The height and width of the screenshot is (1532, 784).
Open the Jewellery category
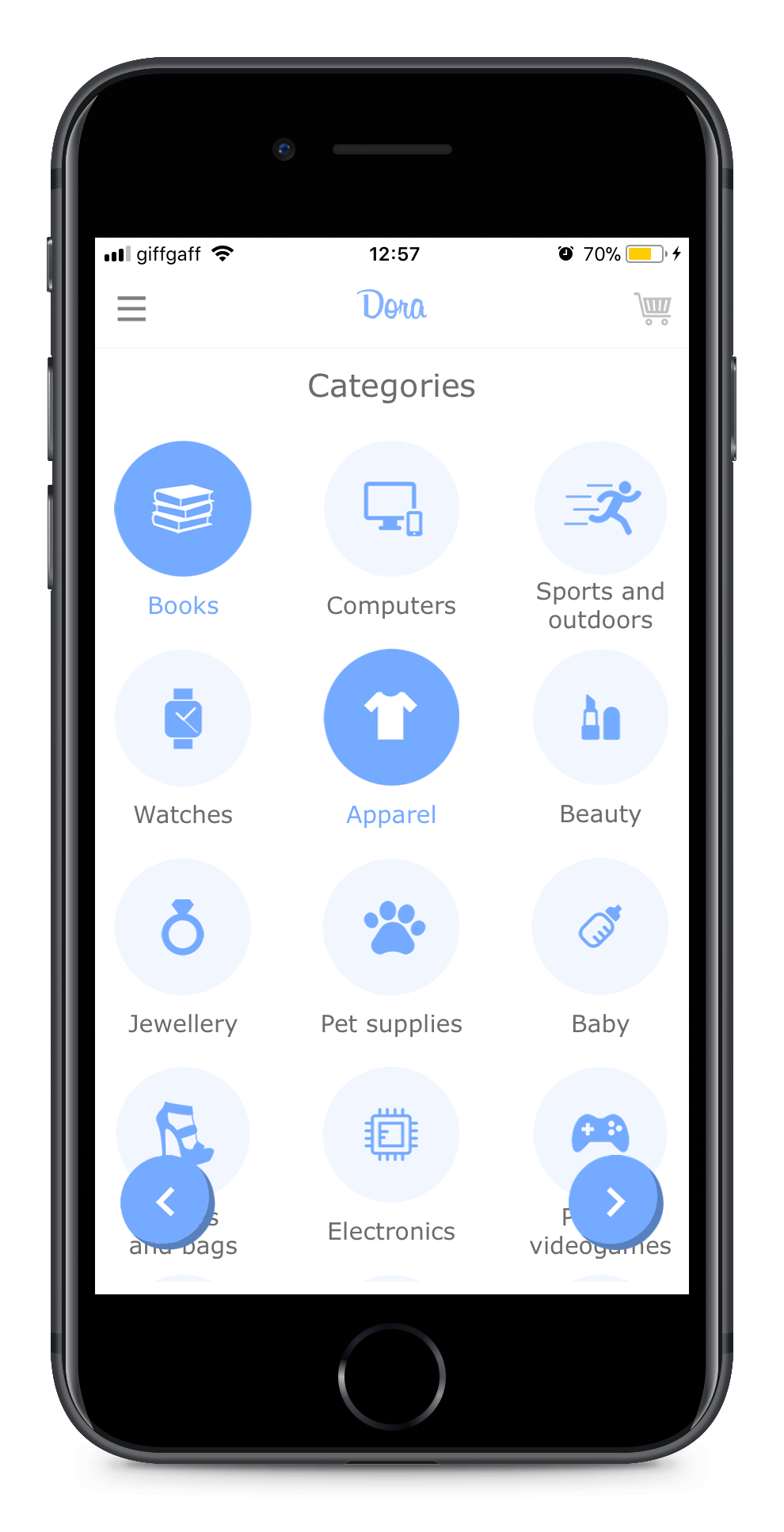pyautogui.click(x=183, y=927)
